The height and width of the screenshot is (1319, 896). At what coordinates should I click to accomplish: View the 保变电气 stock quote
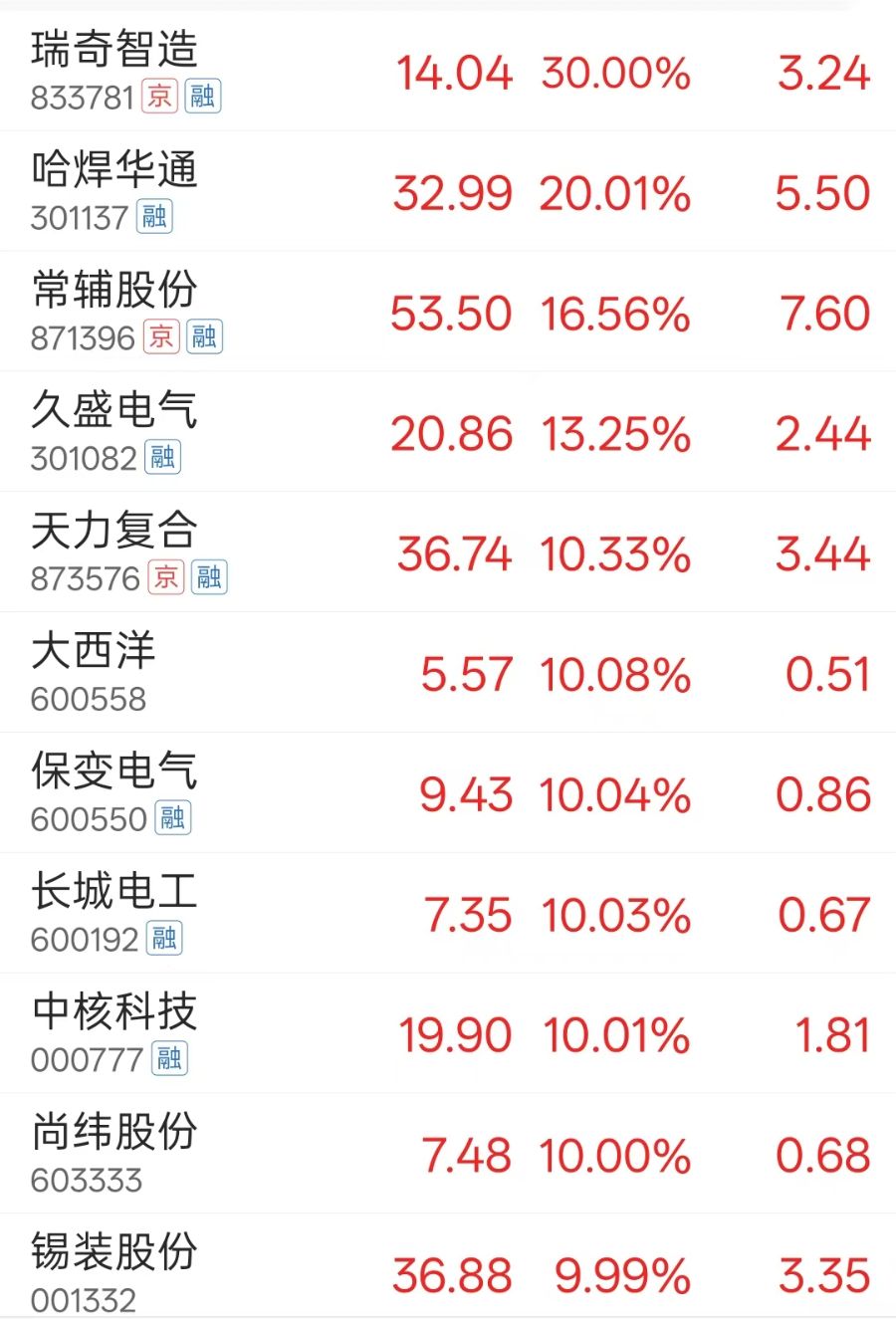(114, 772)
